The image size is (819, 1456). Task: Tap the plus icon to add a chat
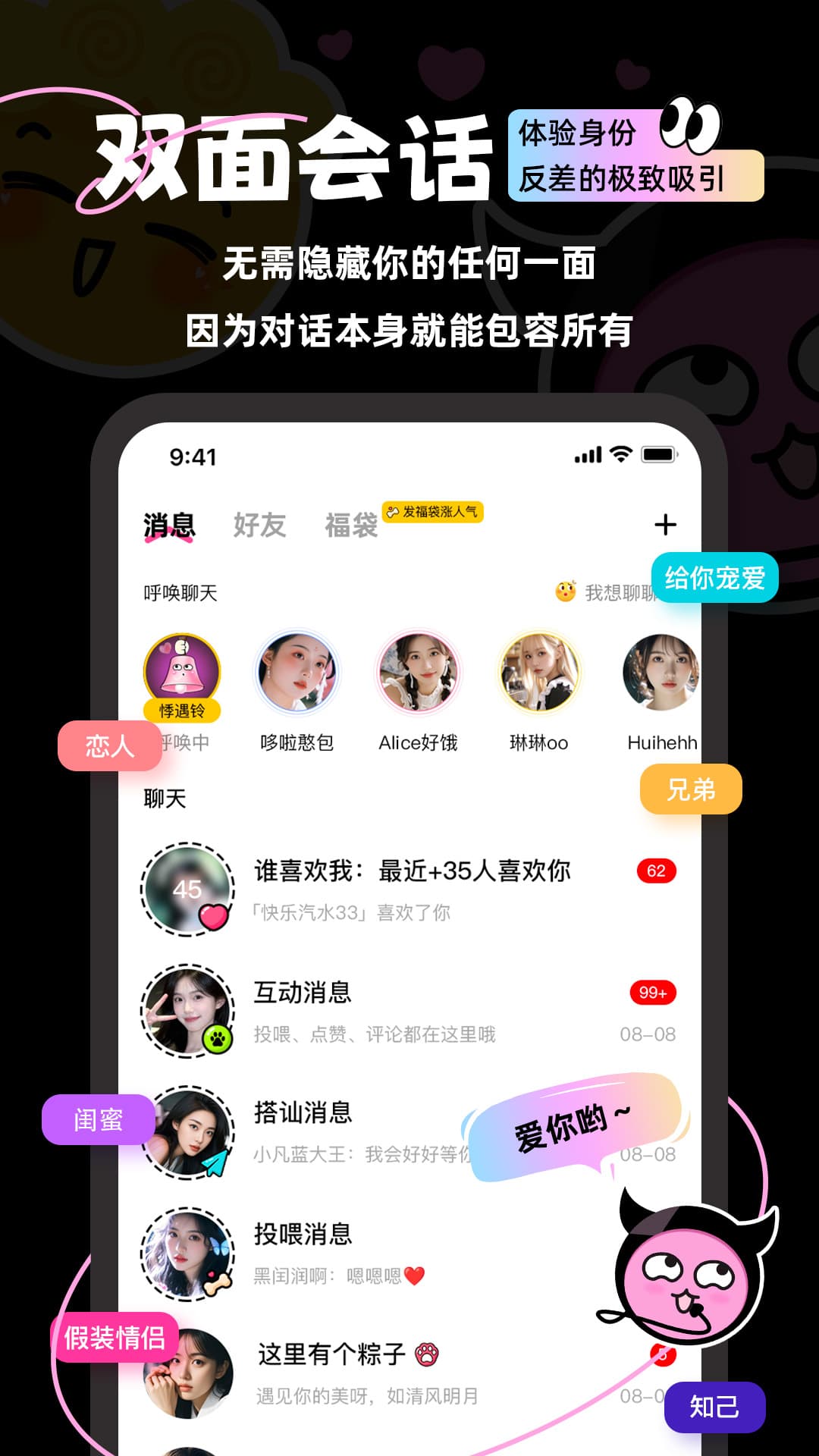click(x=667, y=524)
